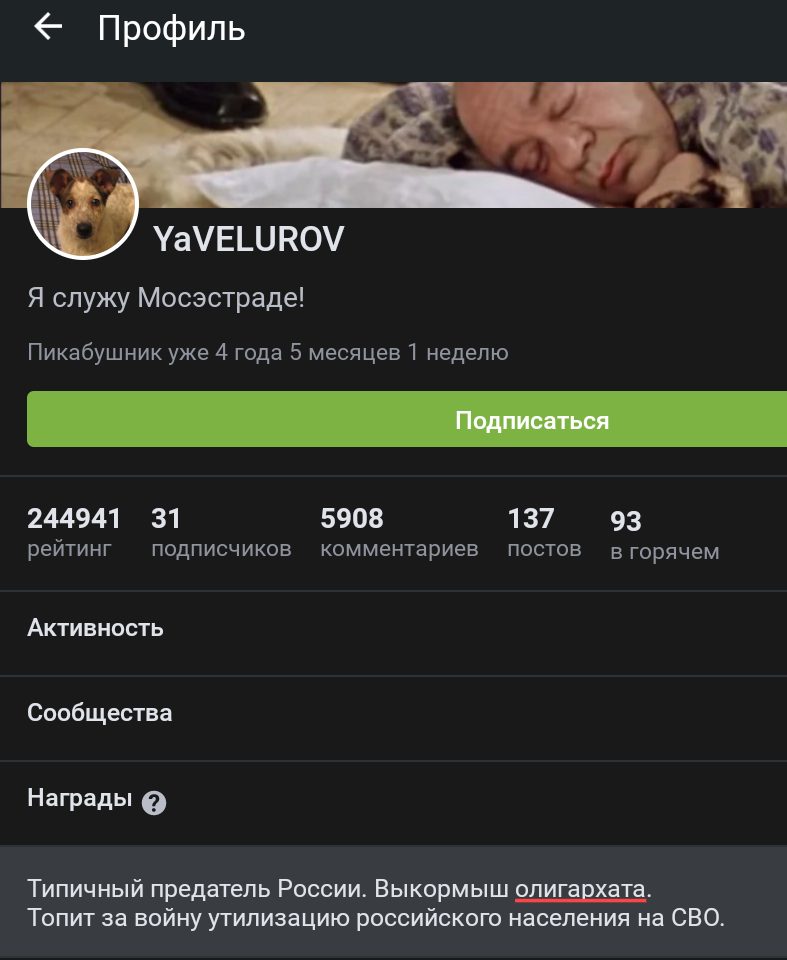Show help for Награды question mark
787x960 pixels.
pos(154,802)
